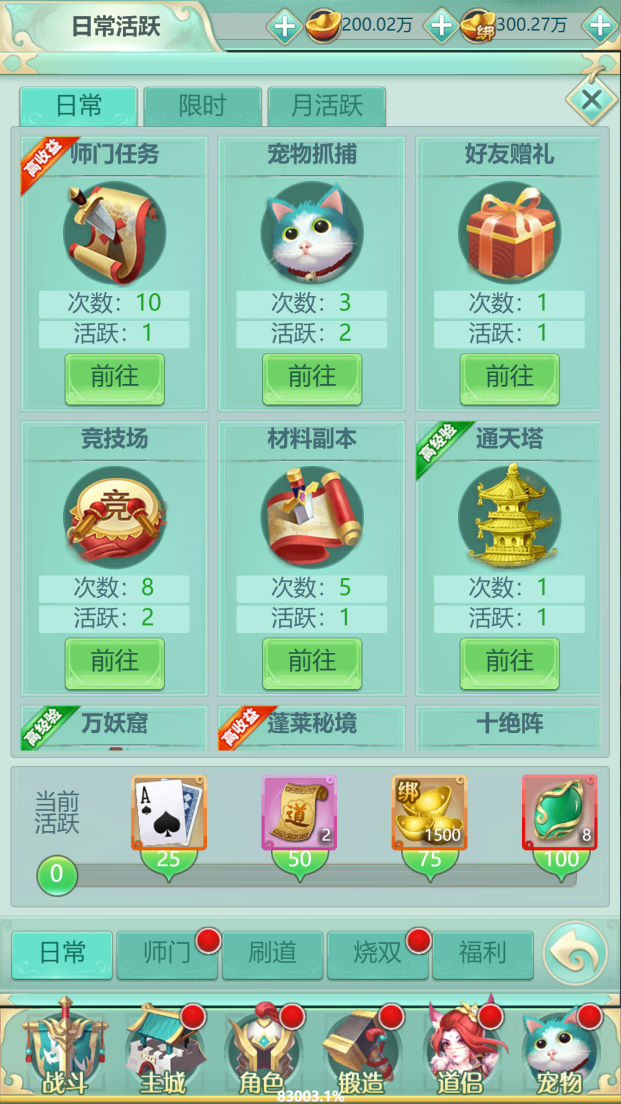The image size is (621, 1104).
Task: Close the 日常活跃 panel with X
Action: pyautogui.click(x=591, y=101)
